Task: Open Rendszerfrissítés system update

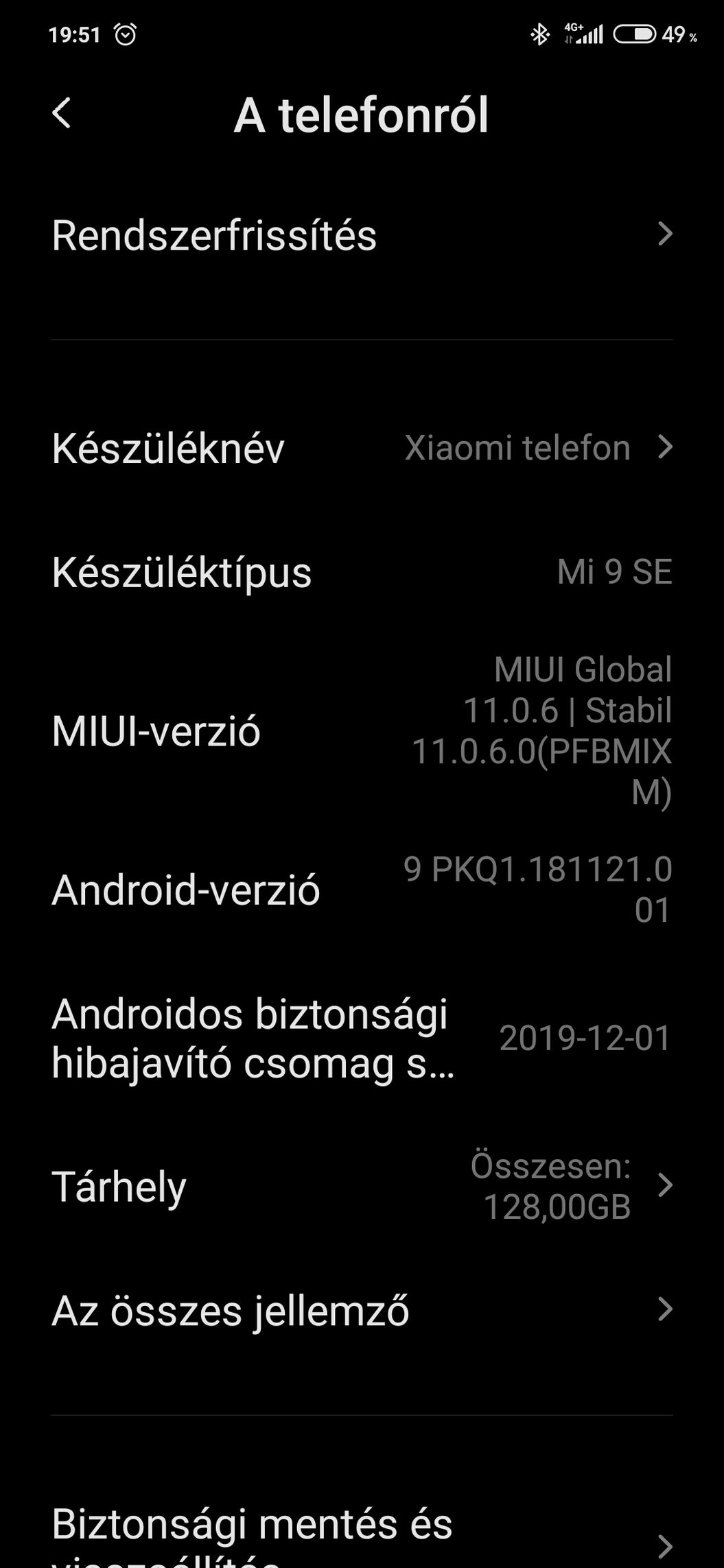Action: tap(362, 235)
